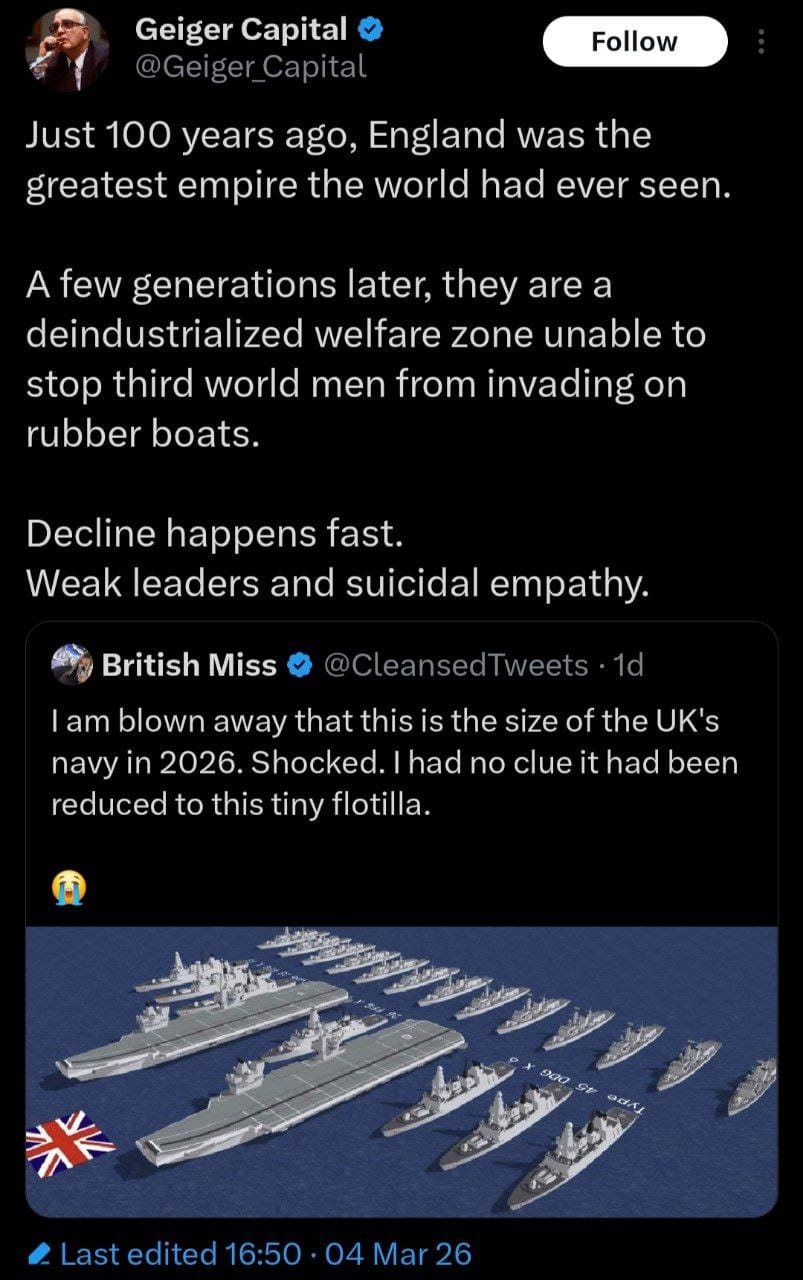Screen dimensions: 803x1280
Task: Open the @Geiger_Capital profile handle
Action: point(250,67)
